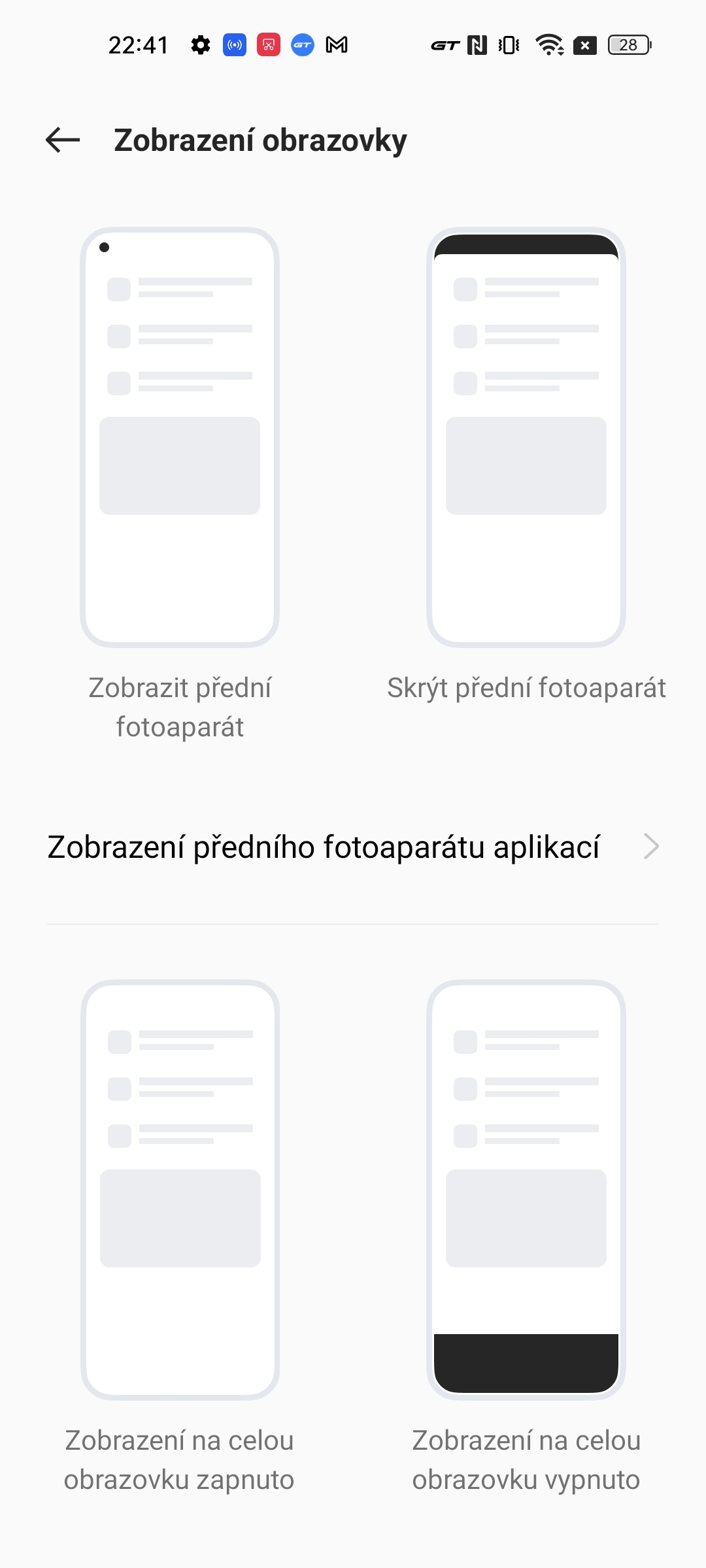Enable Zobrazení na celou obrazovku zapnuto

(180, 1189)
